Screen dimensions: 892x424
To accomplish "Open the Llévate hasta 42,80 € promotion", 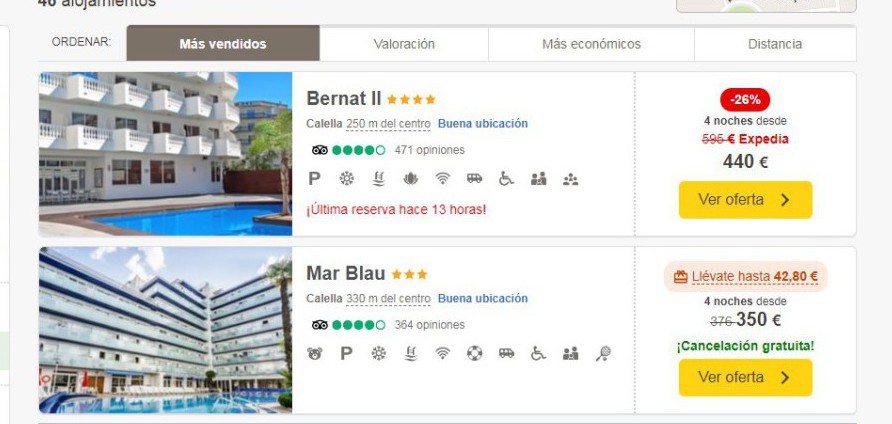I will click(x=745, y=277).
